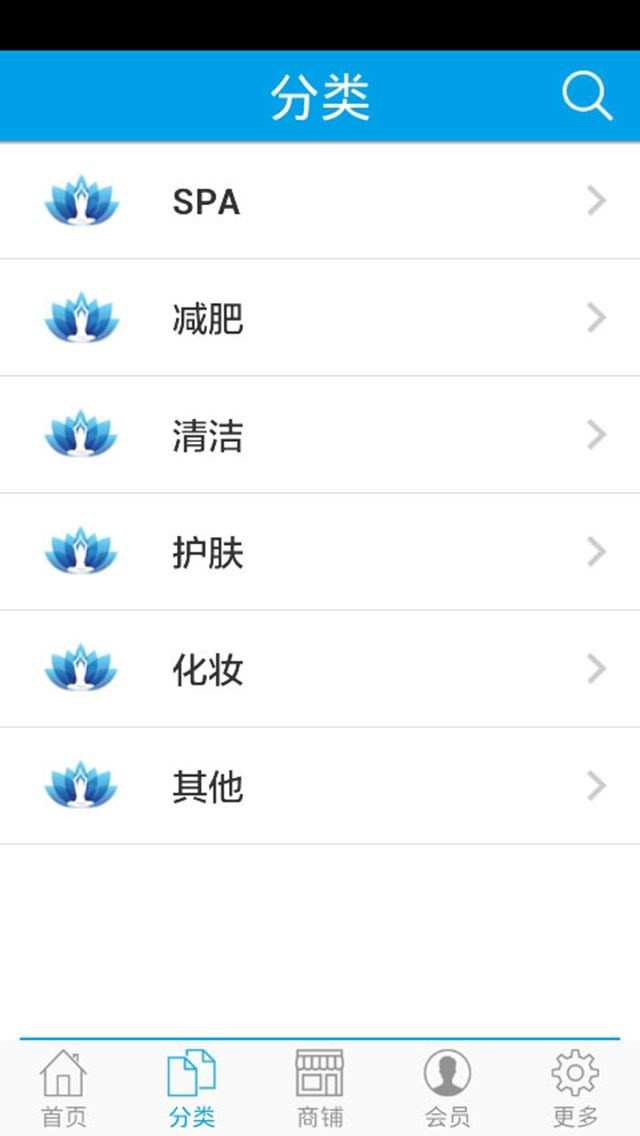Open the 护肤 category

320,552
